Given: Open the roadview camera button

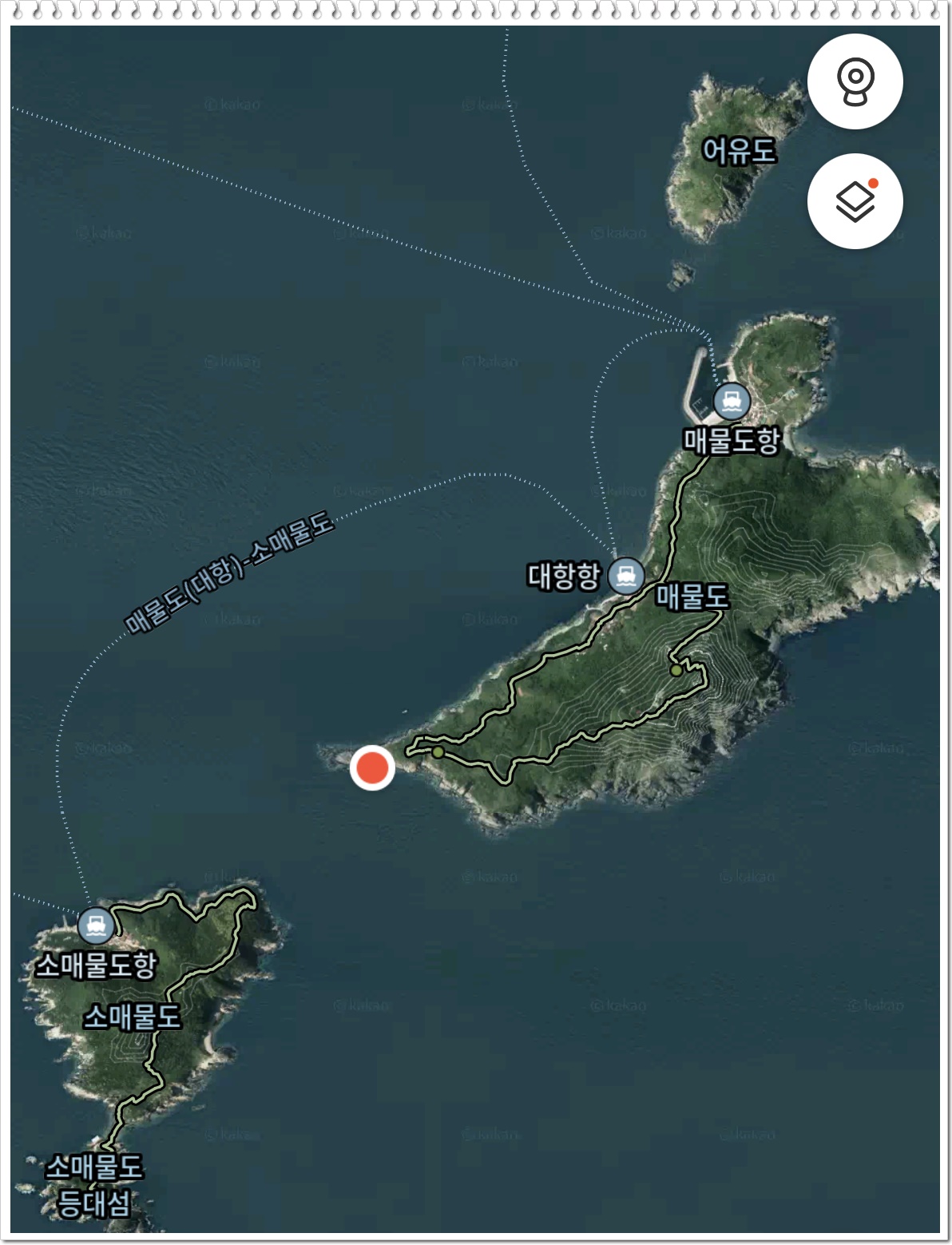Looking at the screenshot, I should click(855, 81).
